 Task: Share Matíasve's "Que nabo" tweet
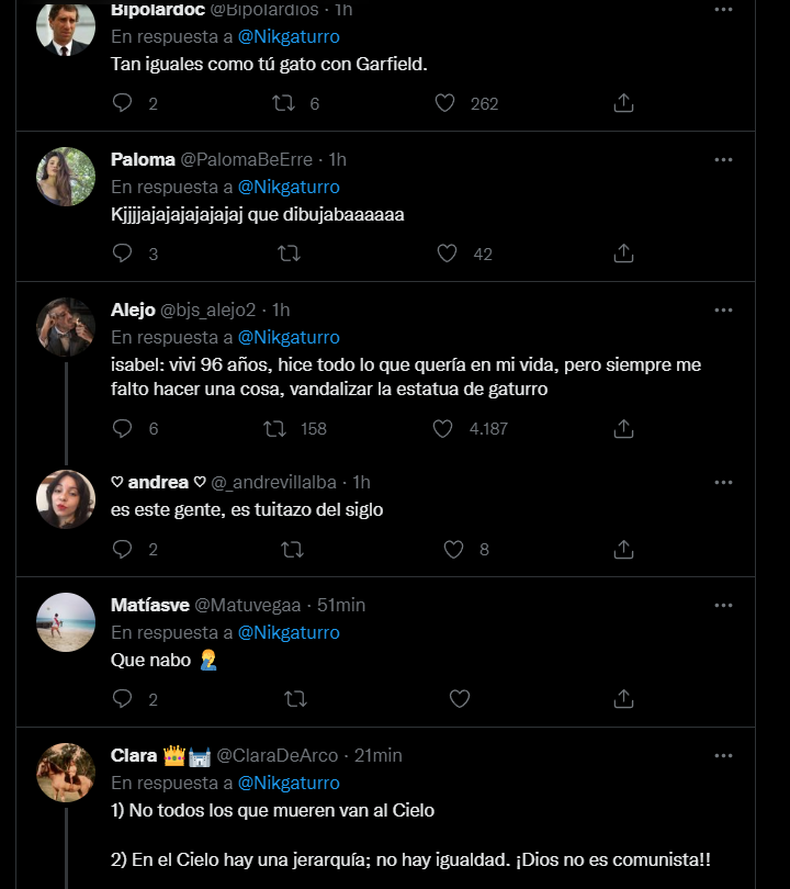623,700
